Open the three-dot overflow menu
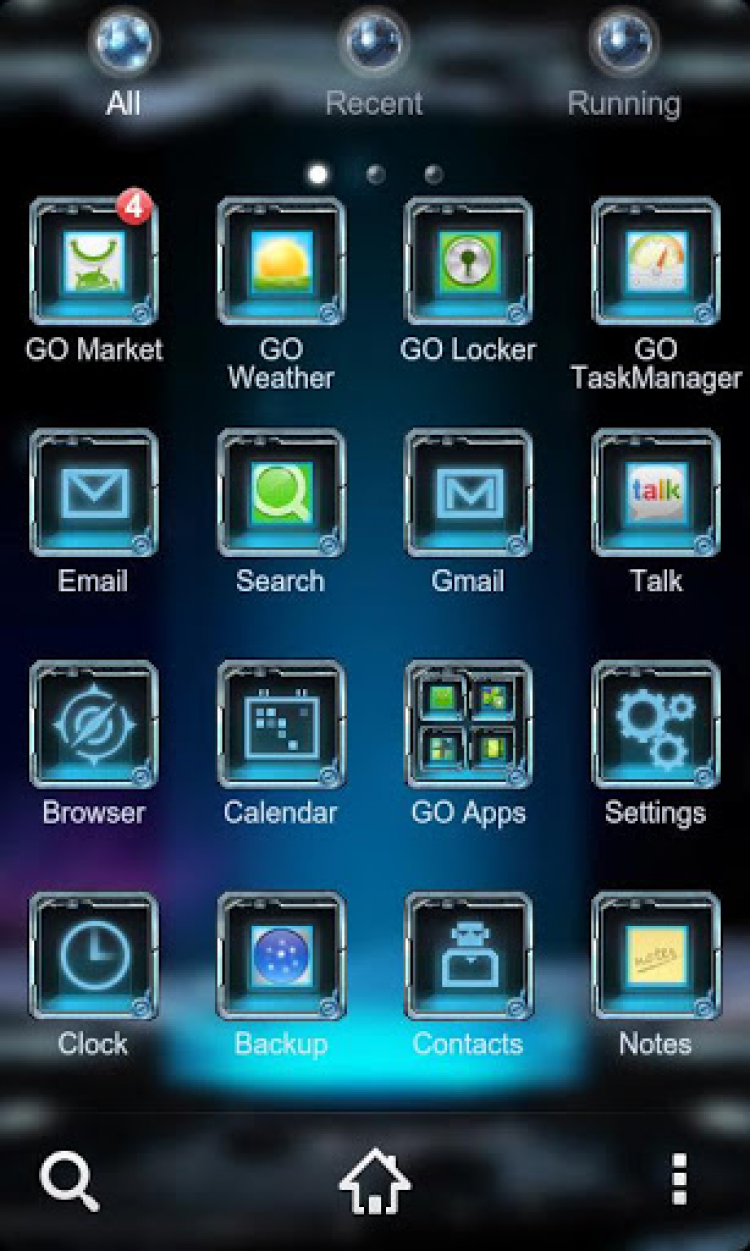750x1251 pixels. pos(680,1180)
